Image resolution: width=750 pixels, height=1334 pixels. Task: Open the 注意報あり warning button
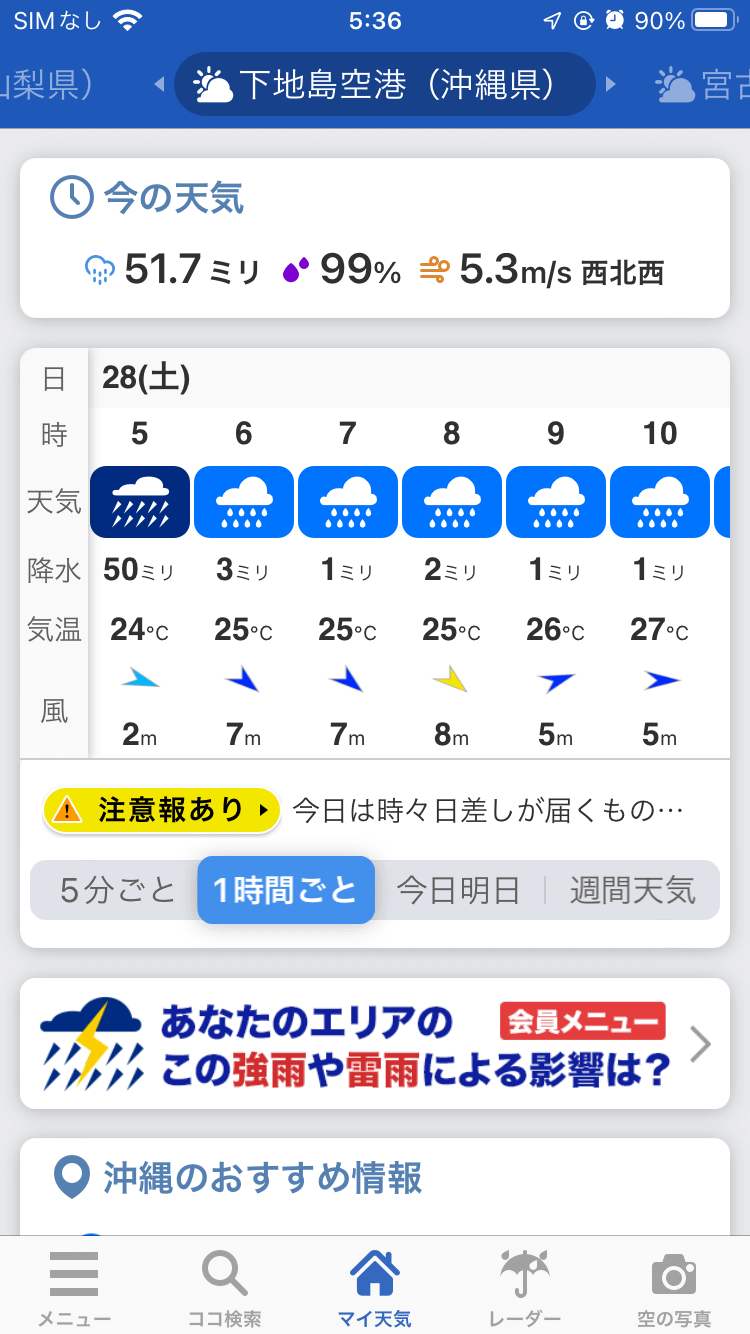[x=161, y=810]
